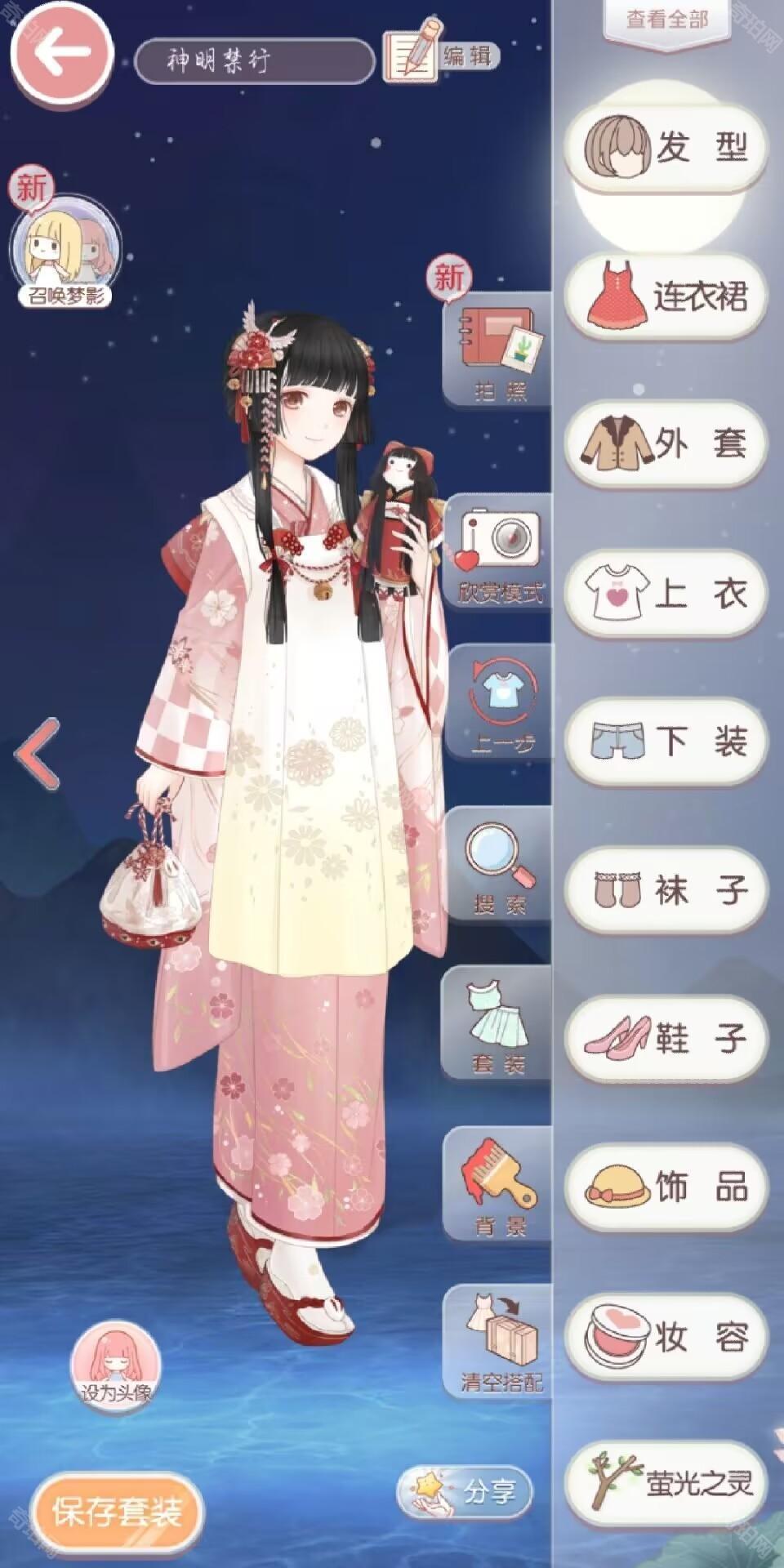Select the 外套 coat category
Image resolution: width=784 pixels, height=1568 pixels.
(x=666, y=444)
